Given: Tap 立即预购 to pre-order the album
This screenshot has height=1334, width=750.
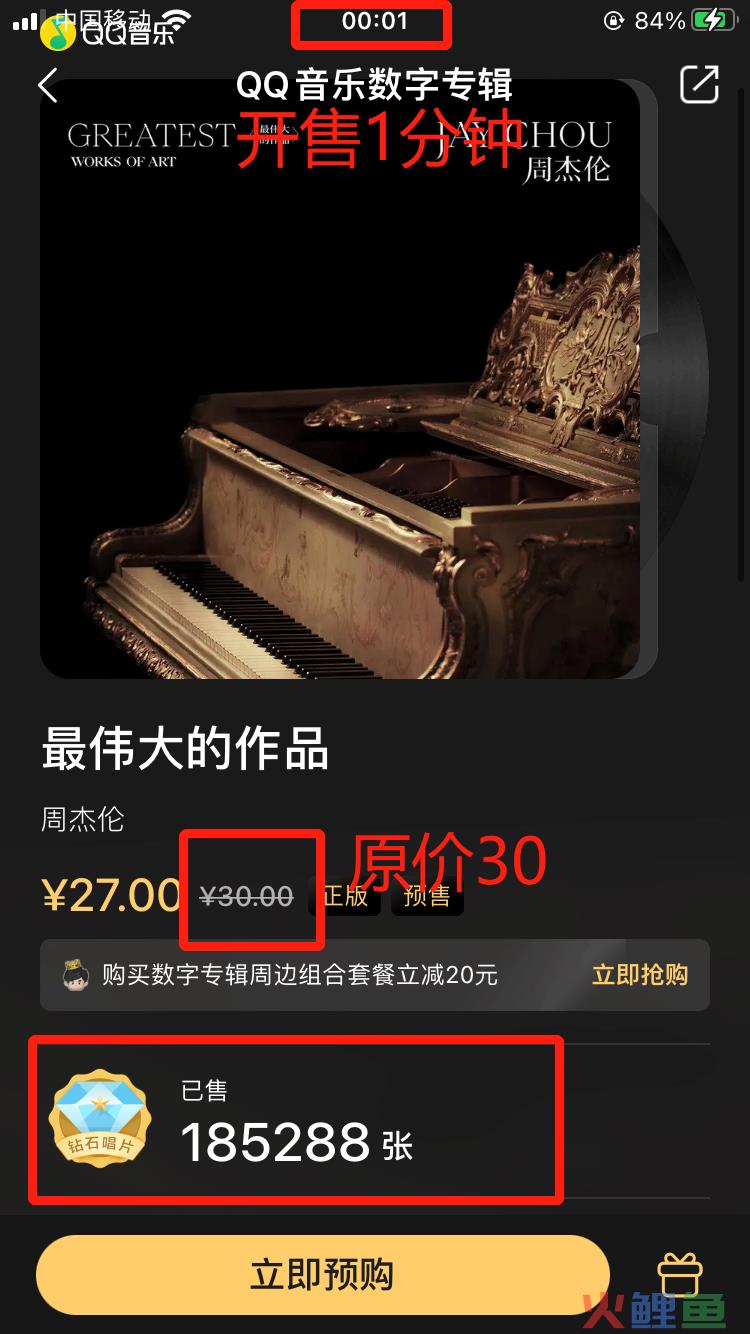Looking at the screenshot, I should 322,1275.
